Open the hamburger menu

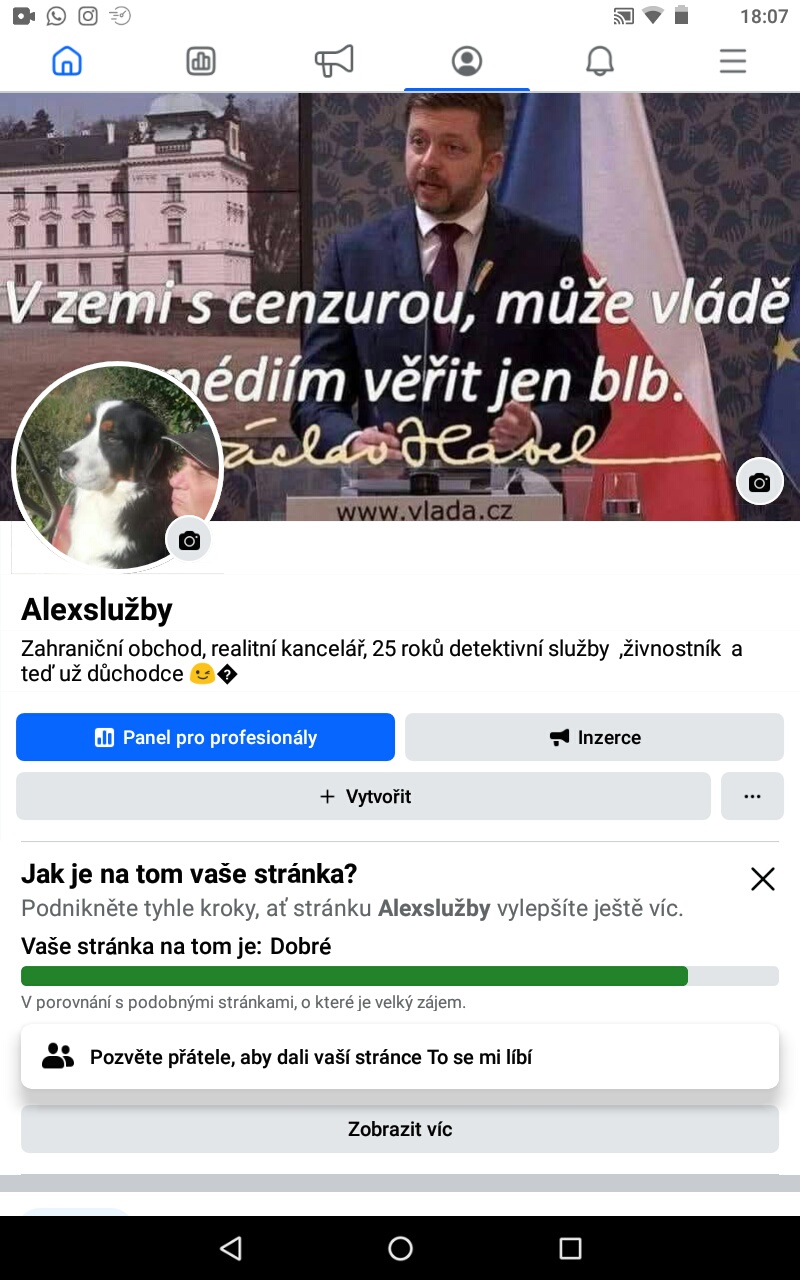(x=733, y=62)
